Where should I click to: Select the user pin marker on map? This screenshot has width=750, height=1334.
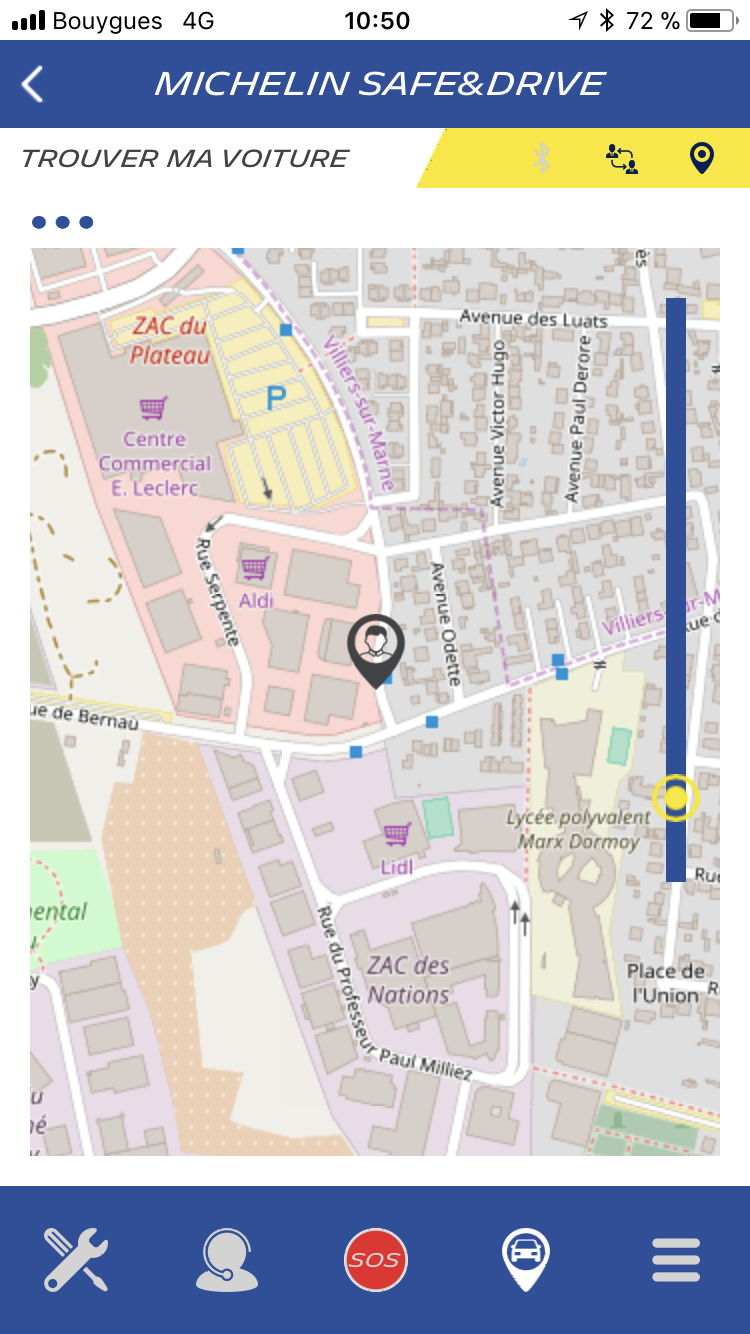click(376, 650)
